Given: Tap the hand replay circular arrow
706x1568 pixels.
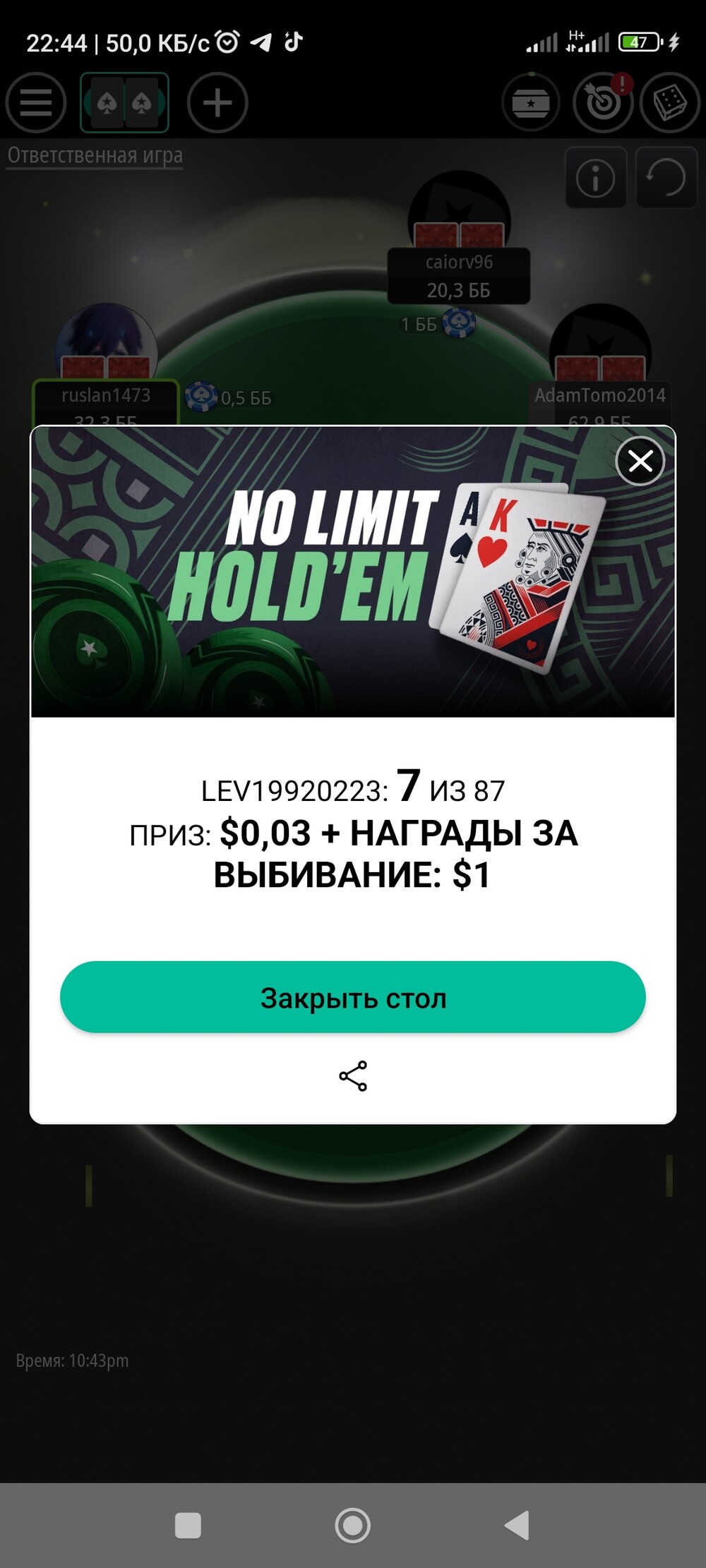Looking at the screenshot, I should tap(666, 178).
